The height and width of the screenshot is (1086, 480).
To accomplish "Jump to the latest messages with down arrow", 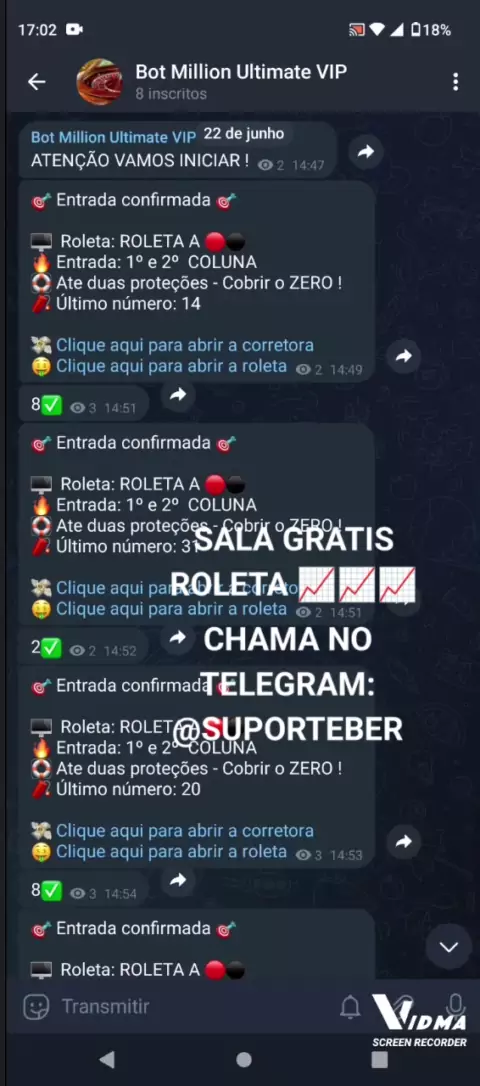I will click(449, 946).
